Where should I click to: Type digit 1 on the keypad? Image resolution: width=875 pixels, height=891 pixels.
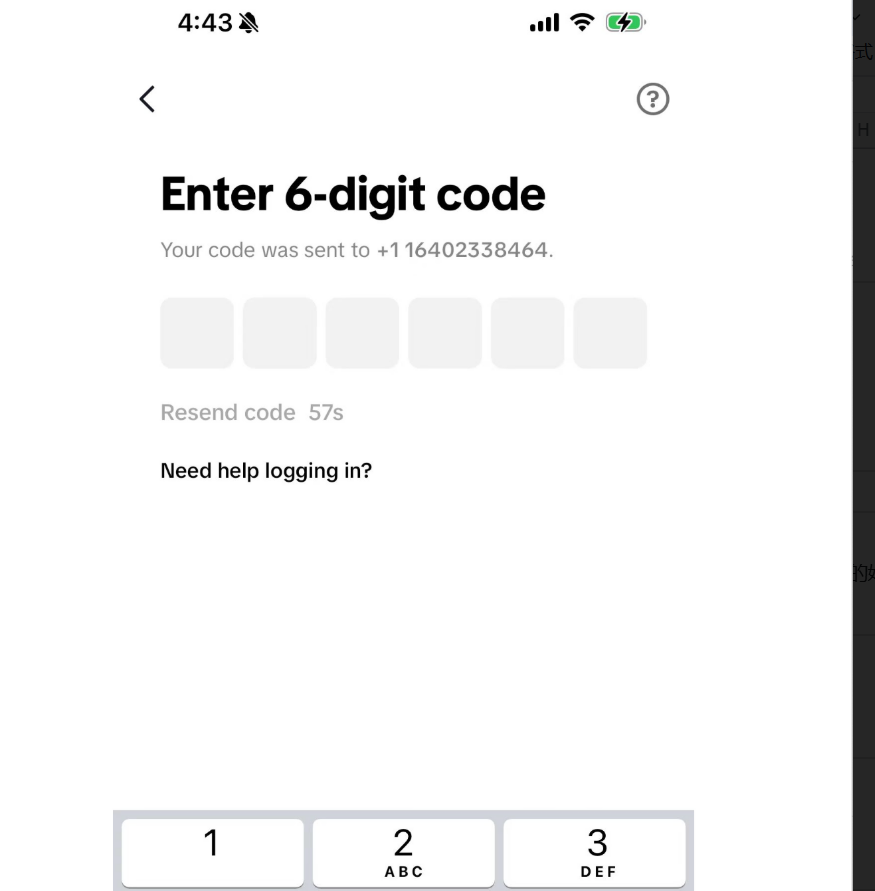[212, 852]
